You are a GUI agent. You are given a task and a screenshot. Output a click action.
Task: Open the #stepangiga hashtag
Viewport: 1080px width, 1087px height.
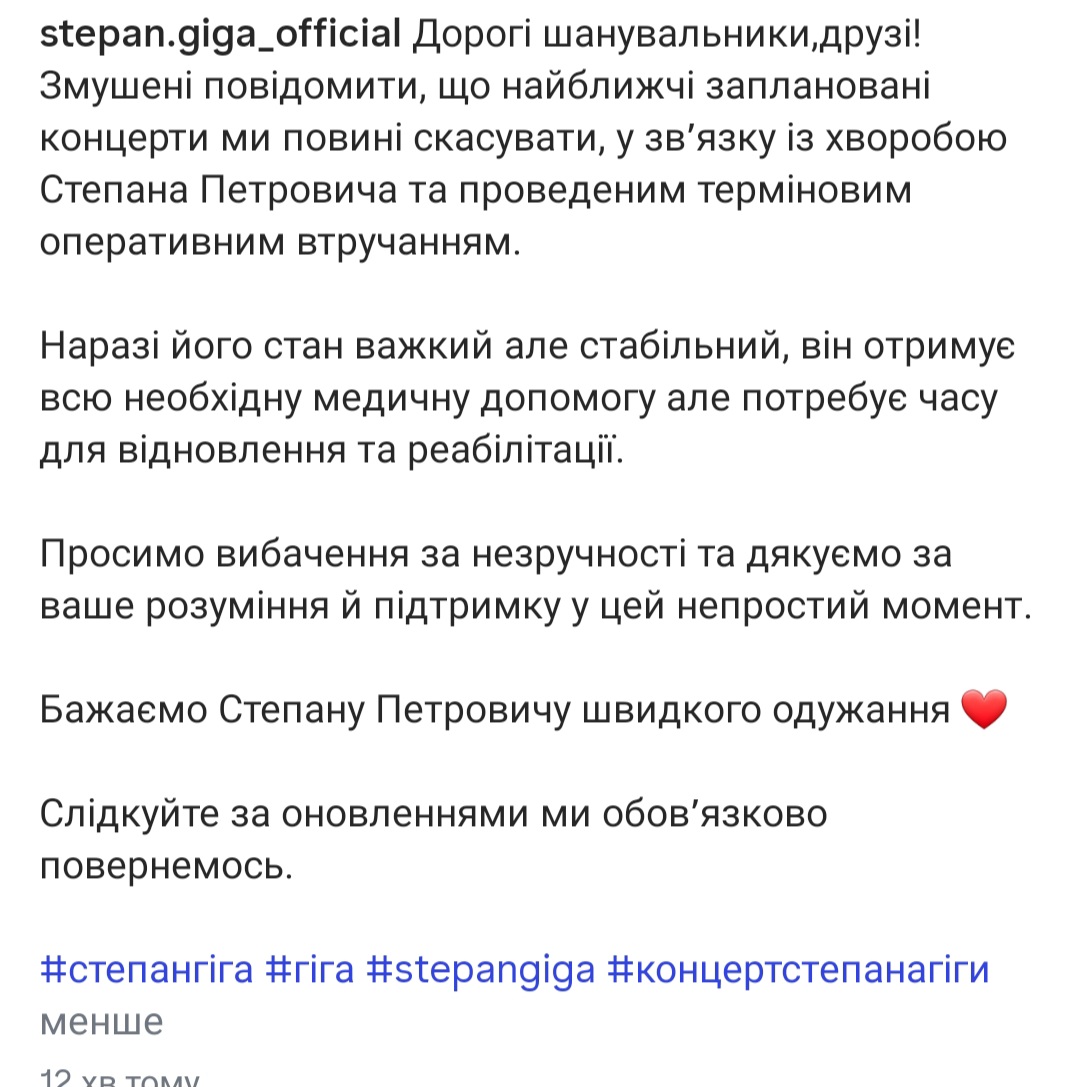pyautogui.click(x=482, y=969)
